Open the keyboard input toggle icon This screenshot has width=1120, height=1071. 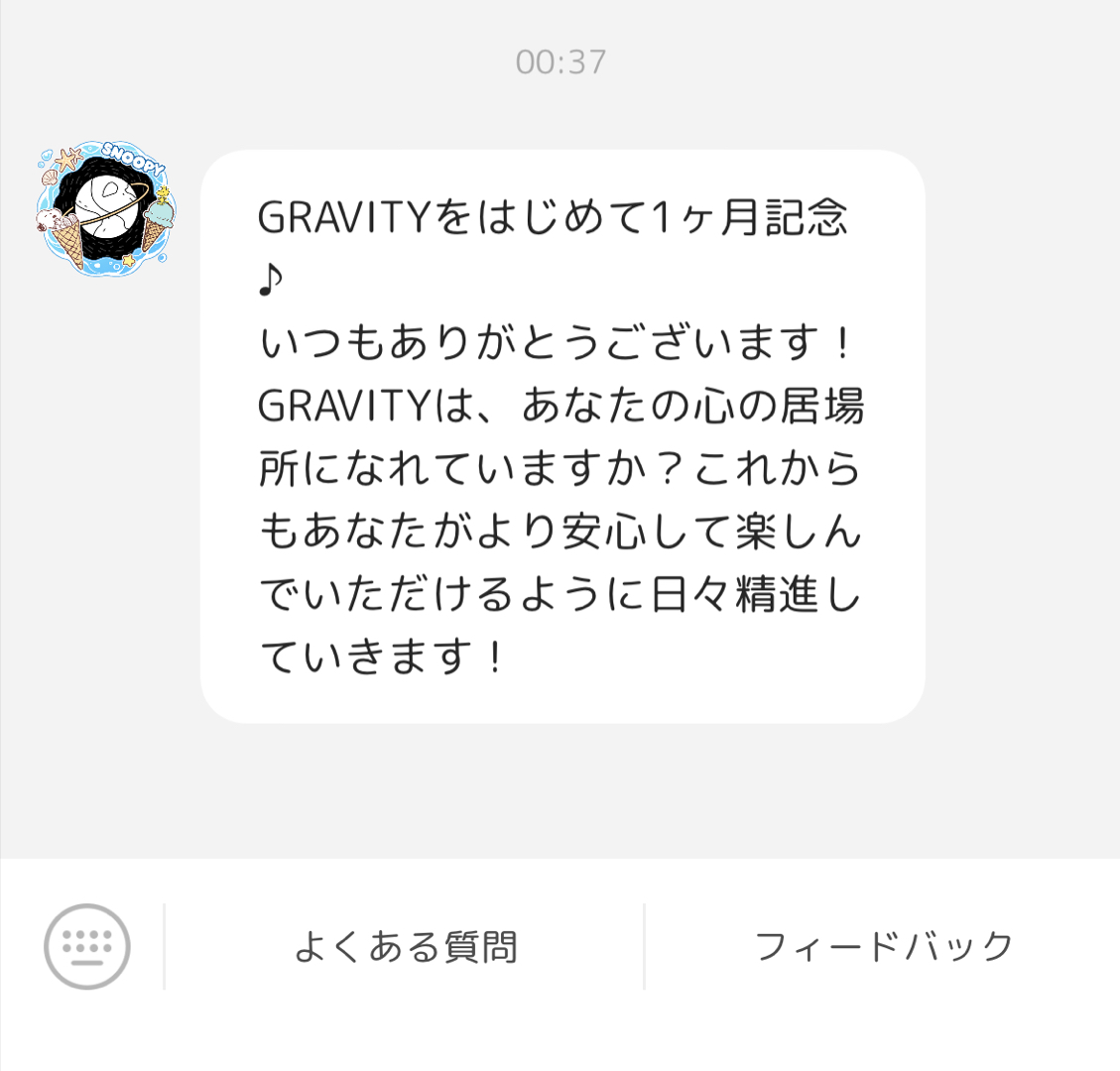click(87, 946)
